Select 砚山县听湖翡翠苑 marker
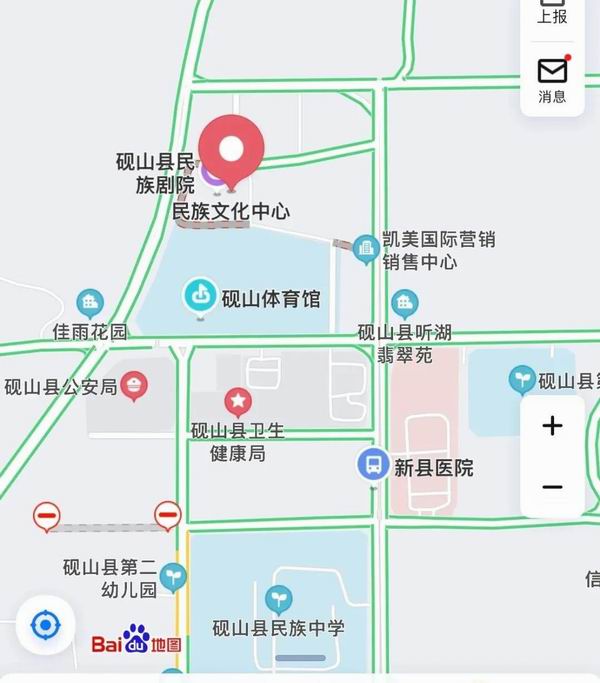 pyautogui.click(x=404, y=303)
